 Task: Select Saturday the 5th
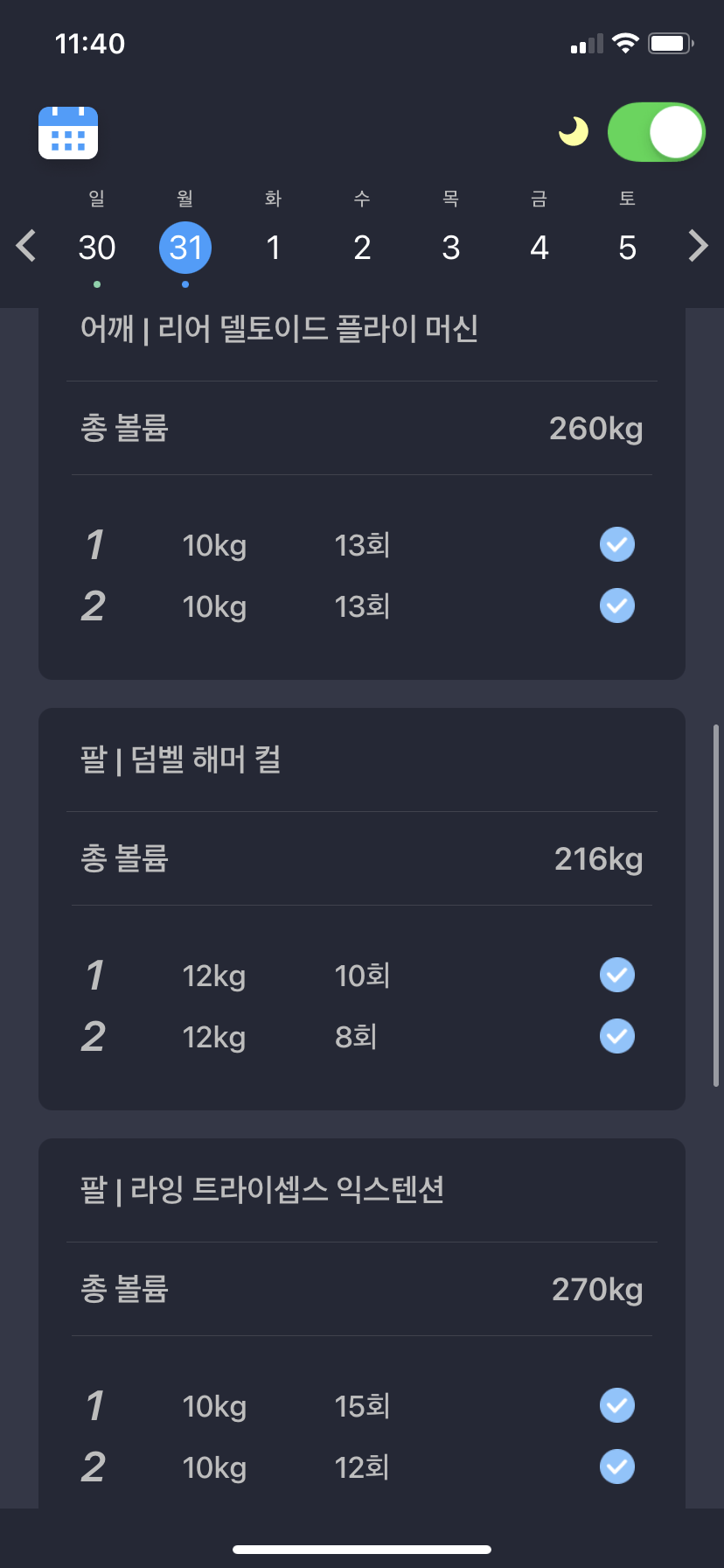[x=628, y=248]
